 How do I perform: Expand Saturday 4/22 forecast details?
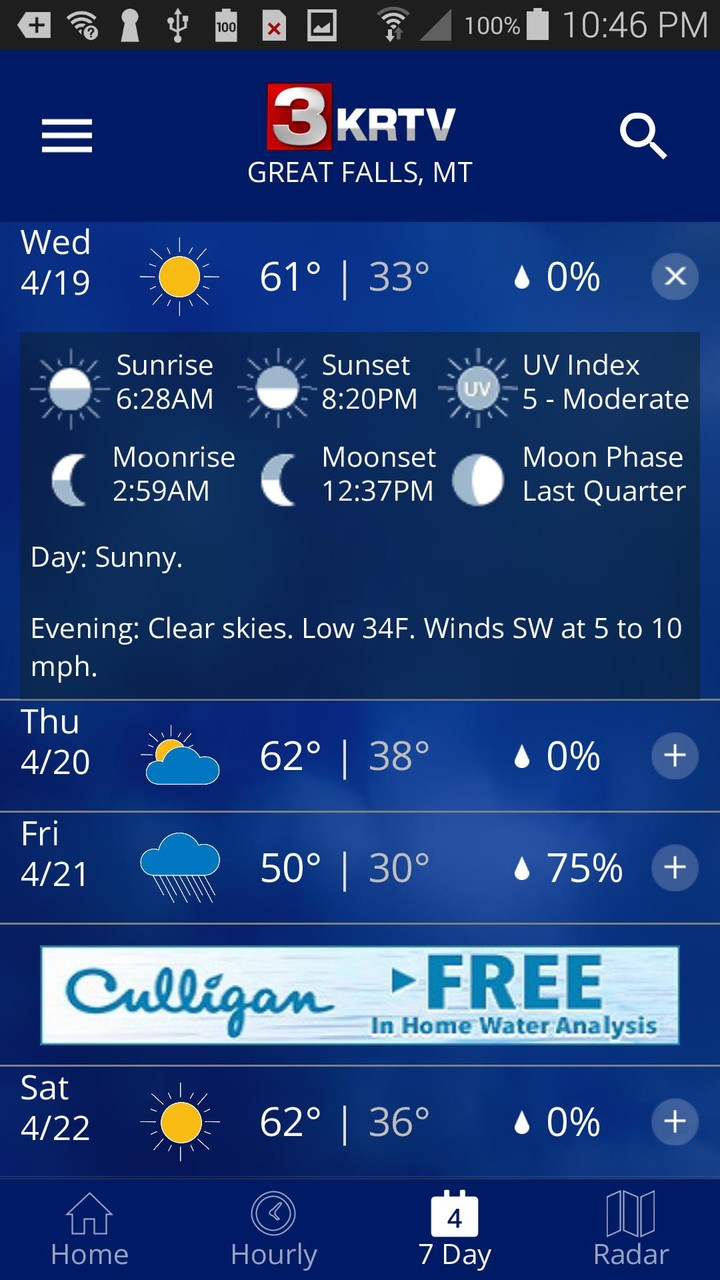pyautogui.click(x=674, y=1122)
